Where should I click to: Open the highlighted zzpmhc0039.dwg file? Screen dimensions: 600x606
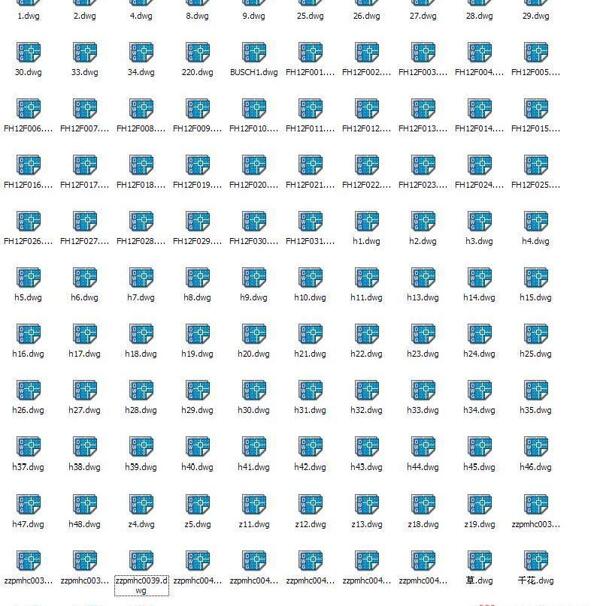coord(141,562)
